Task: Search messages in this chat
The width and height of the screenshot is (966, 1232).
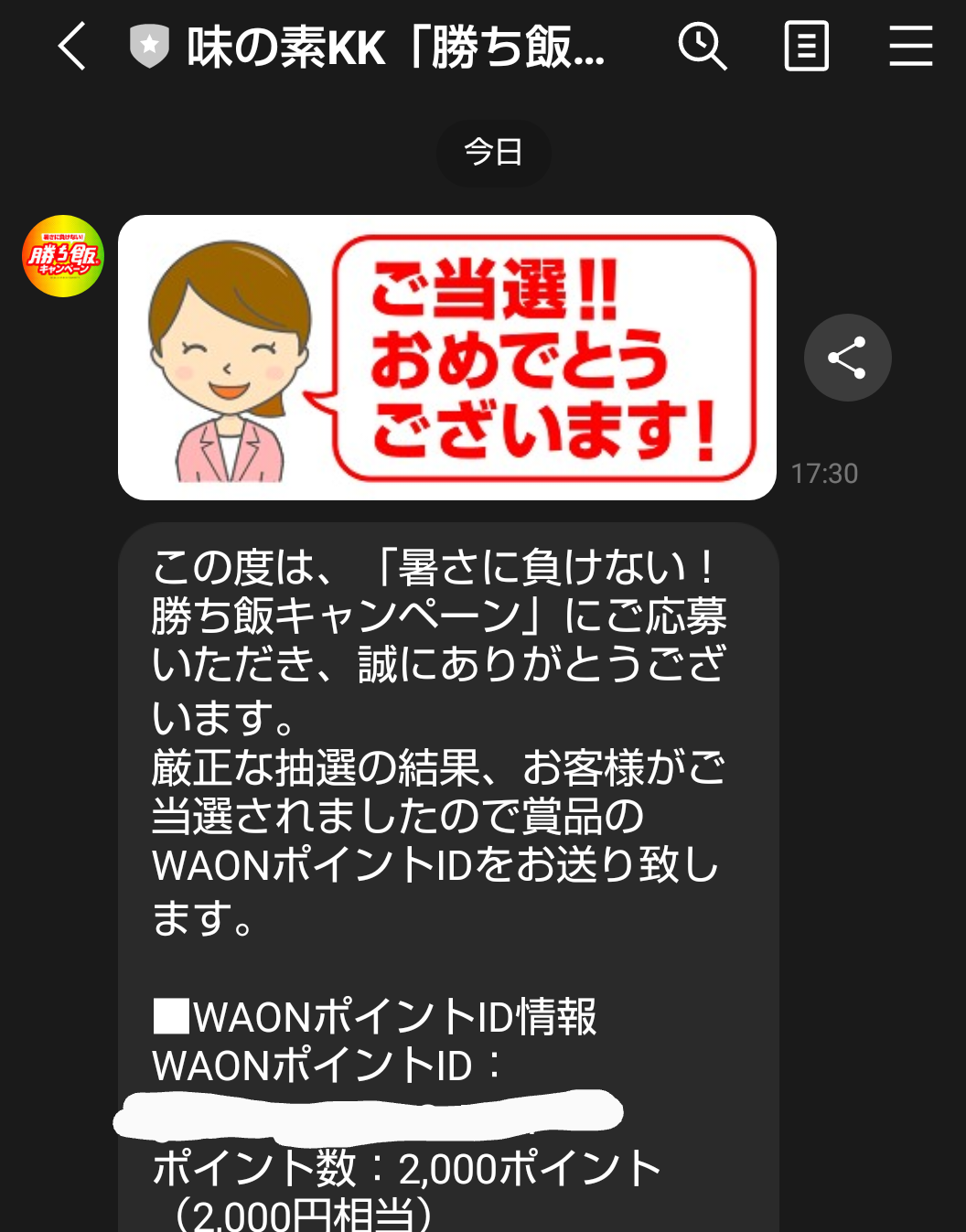Action: click(x=702, y=46)
